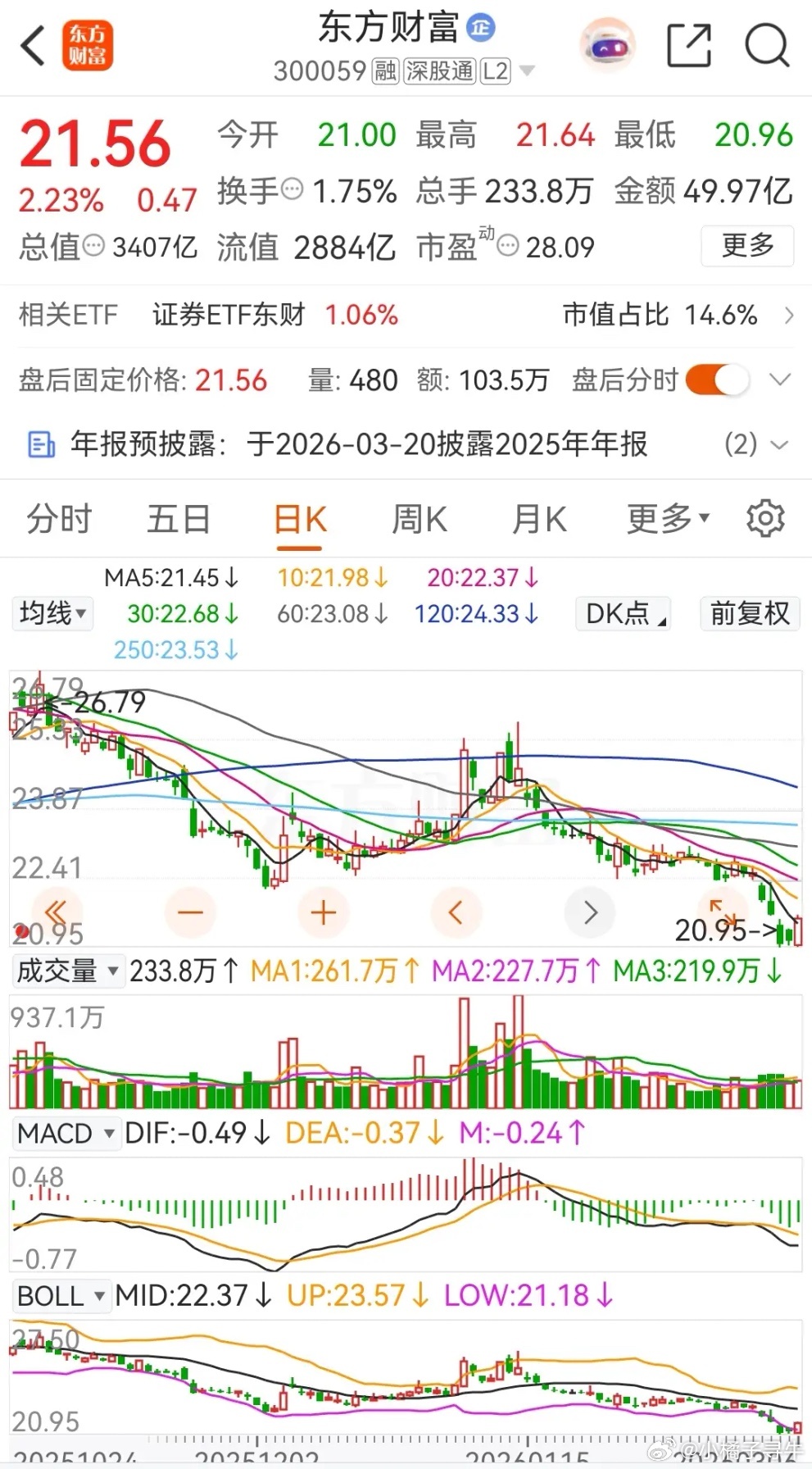Open the 证券ETF东财 related ETF row
Image resolution: width=812 pixels, height=1469 pixels.
pyautogui.click(x=229, y=315)
